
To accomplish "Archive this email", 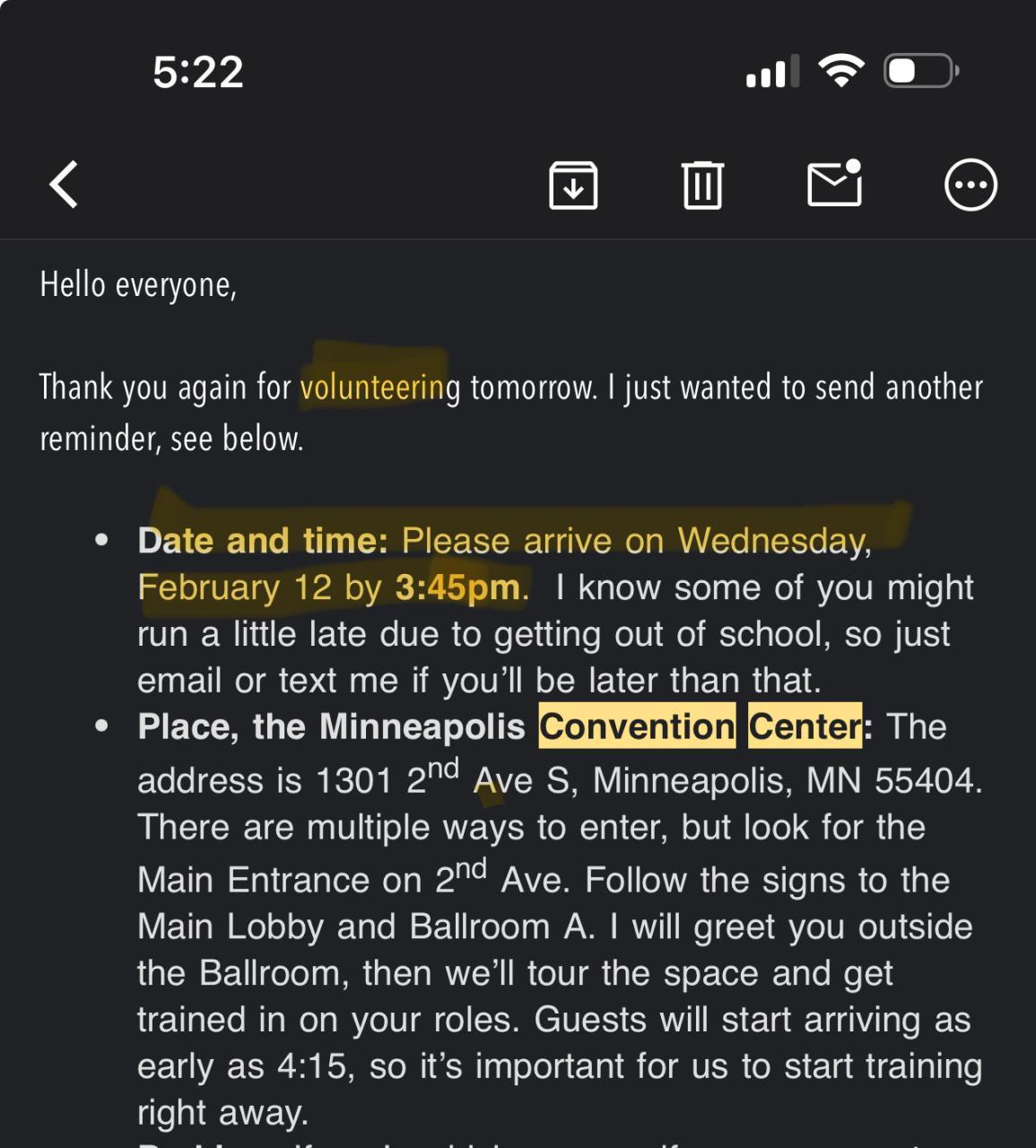I will [573, 186].
